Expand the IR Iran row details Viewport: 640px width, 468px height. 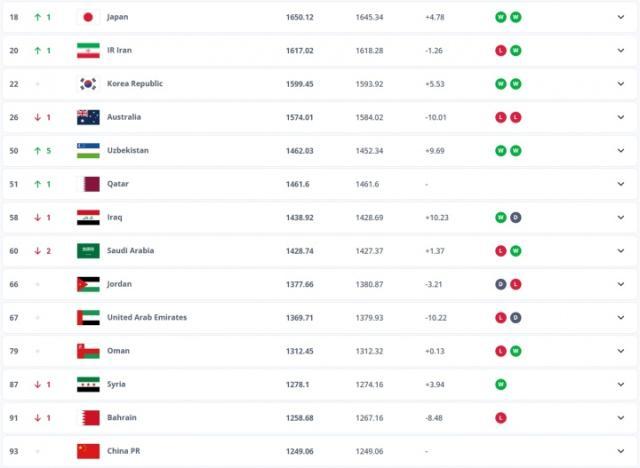(x=620, y=50)
